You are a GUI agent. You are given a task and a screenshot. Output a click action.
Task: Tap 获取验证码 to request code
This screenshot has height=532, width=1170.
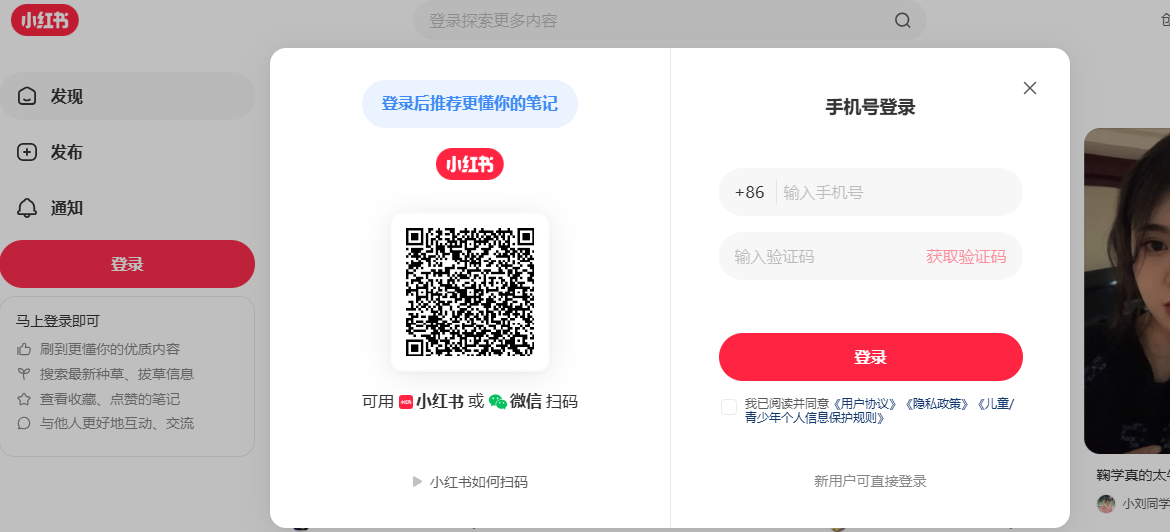965,257
